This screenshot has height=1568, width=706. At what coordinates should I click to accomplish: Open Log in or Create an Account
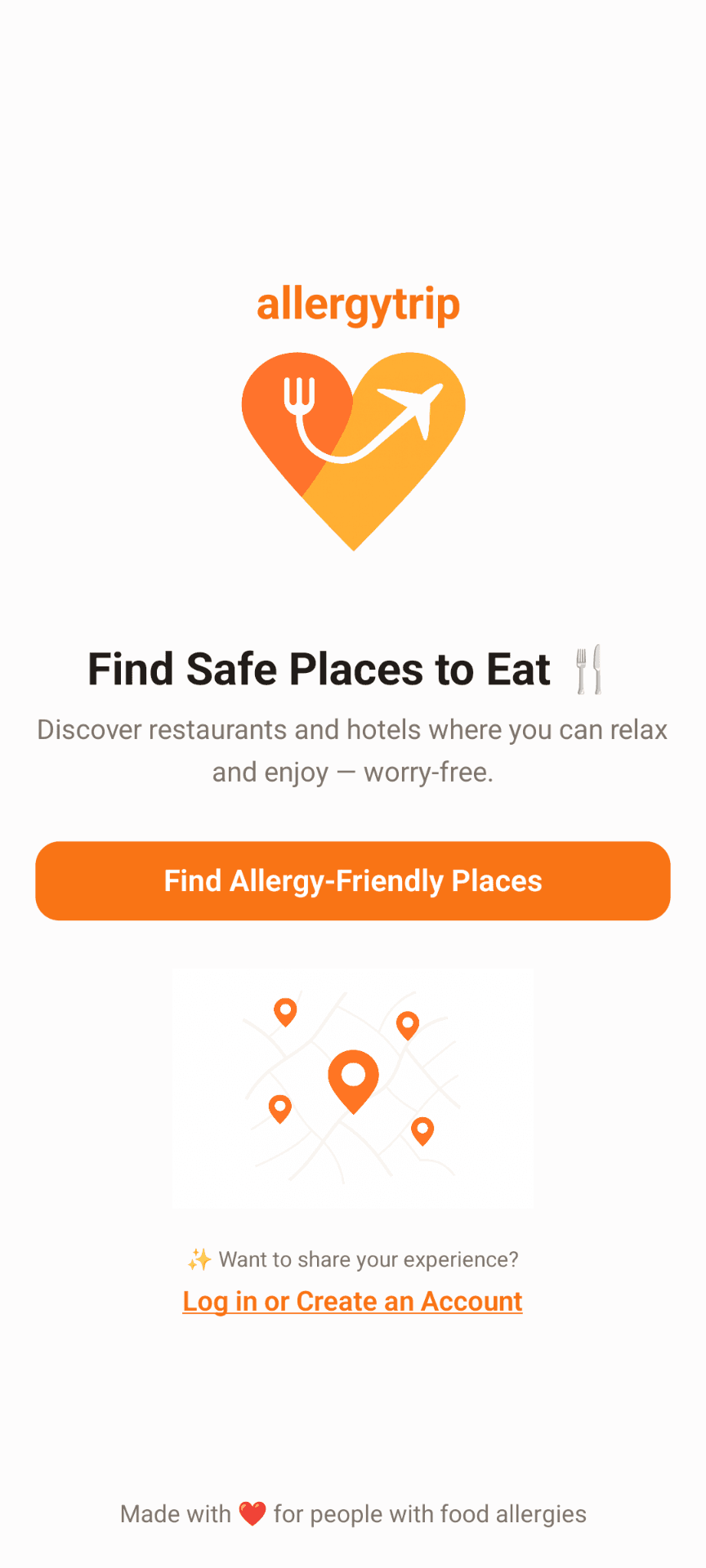[353, 1301]
